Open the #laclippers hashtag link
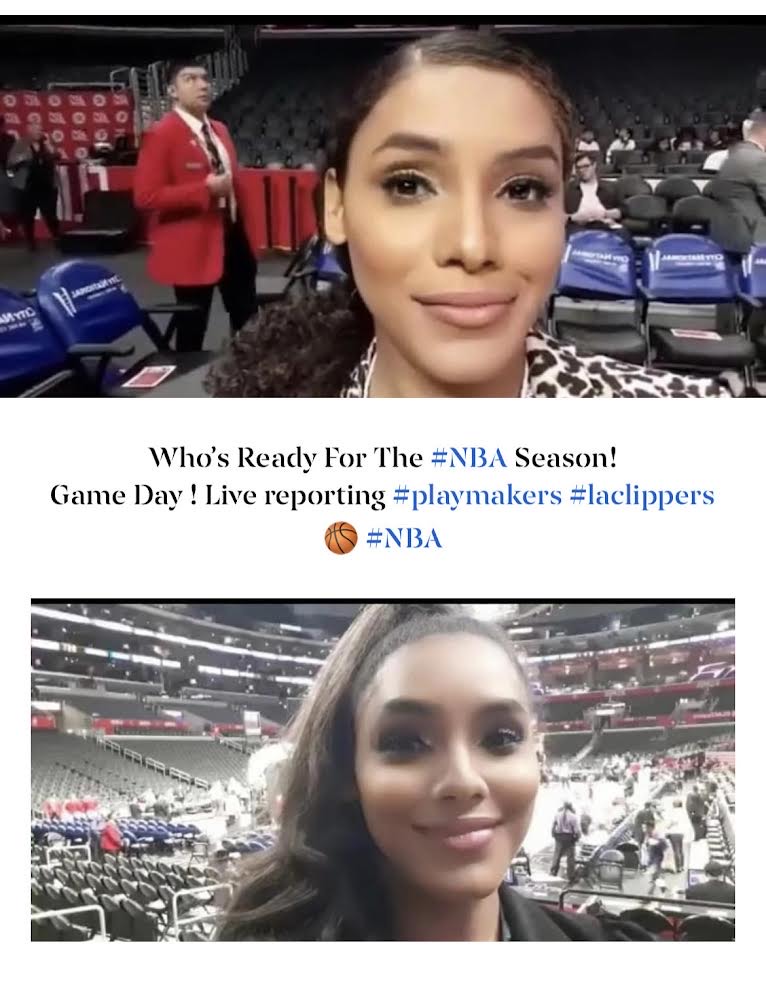The image size is (766, 1000). pyautogui.click(x=641, y=497)
